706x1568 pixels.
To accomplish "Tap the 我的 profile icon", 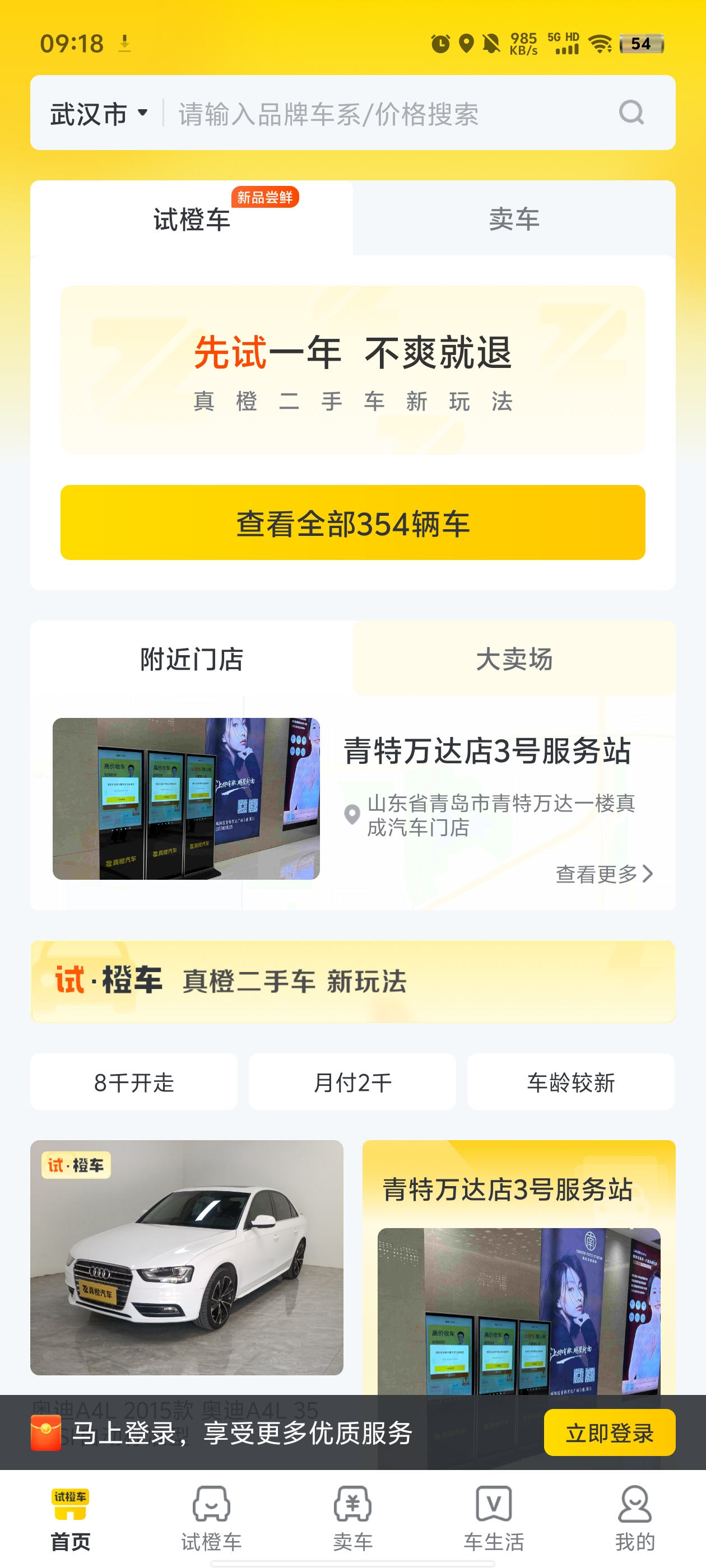I will [x=635, y=1502].
